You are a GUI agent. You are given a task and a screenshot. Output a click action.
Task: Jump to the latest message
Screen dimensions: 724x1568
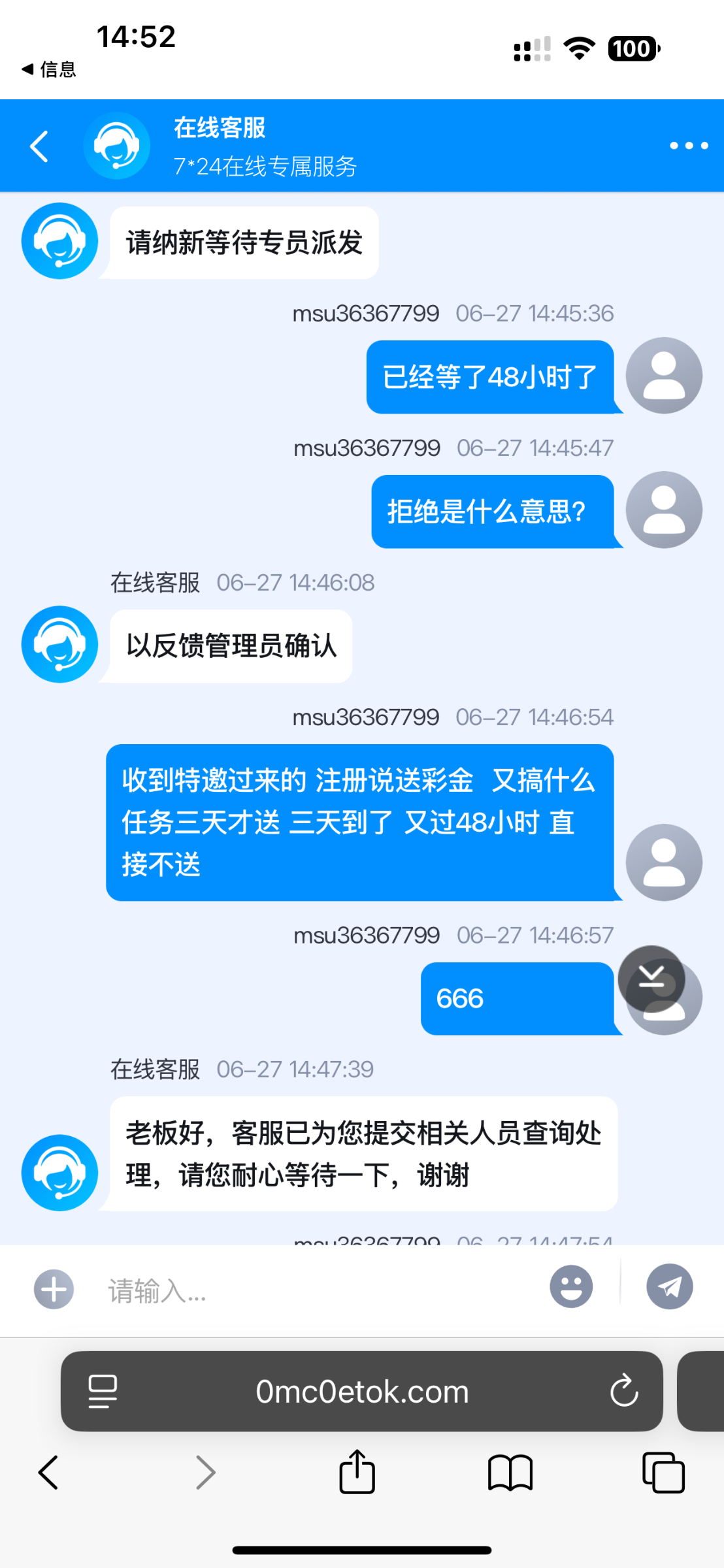click(x=651, y=978)
